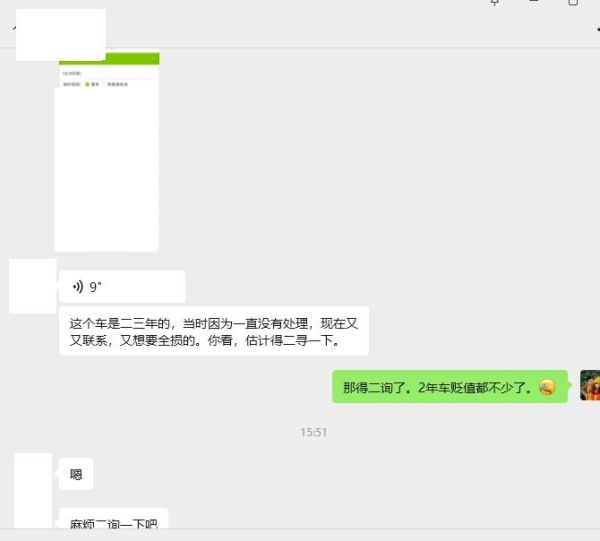Open the shared screenshot image
The image size is (600, 541).
(107, 150)
